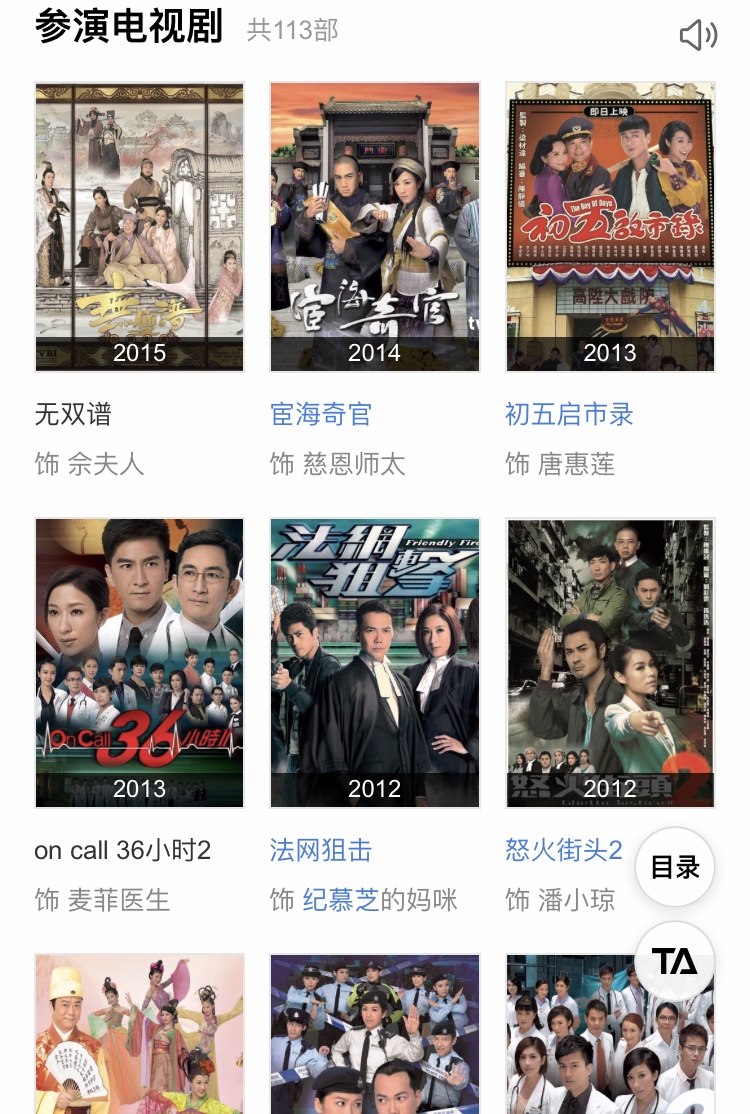Open the 初五启市录 poster tile
This screenshot has width=750, height=1114.
pos(610,227)
